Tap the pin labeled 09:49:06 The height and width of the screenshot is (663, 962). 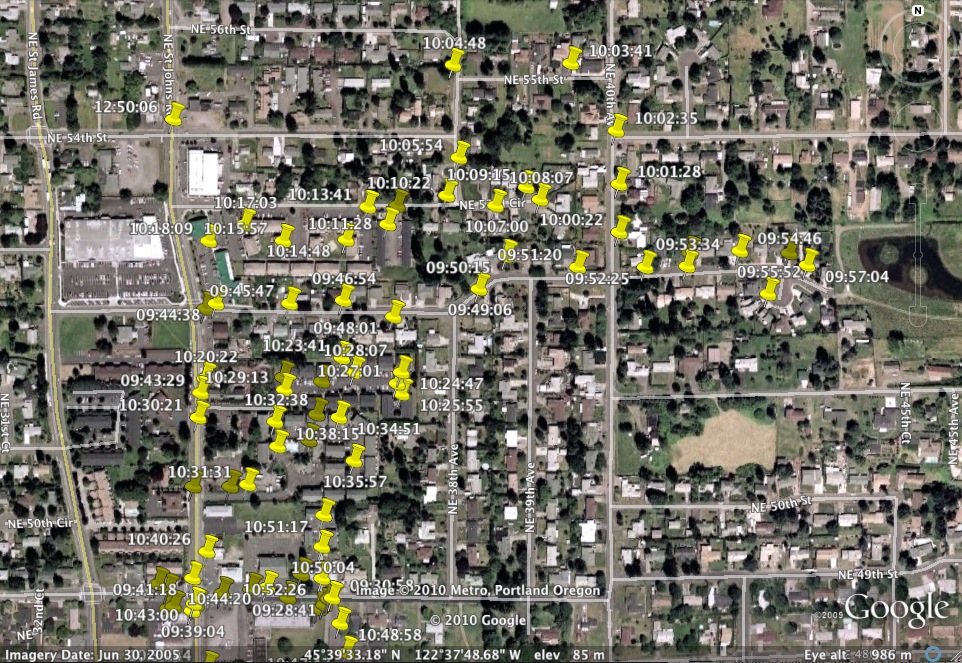point(480,285)
